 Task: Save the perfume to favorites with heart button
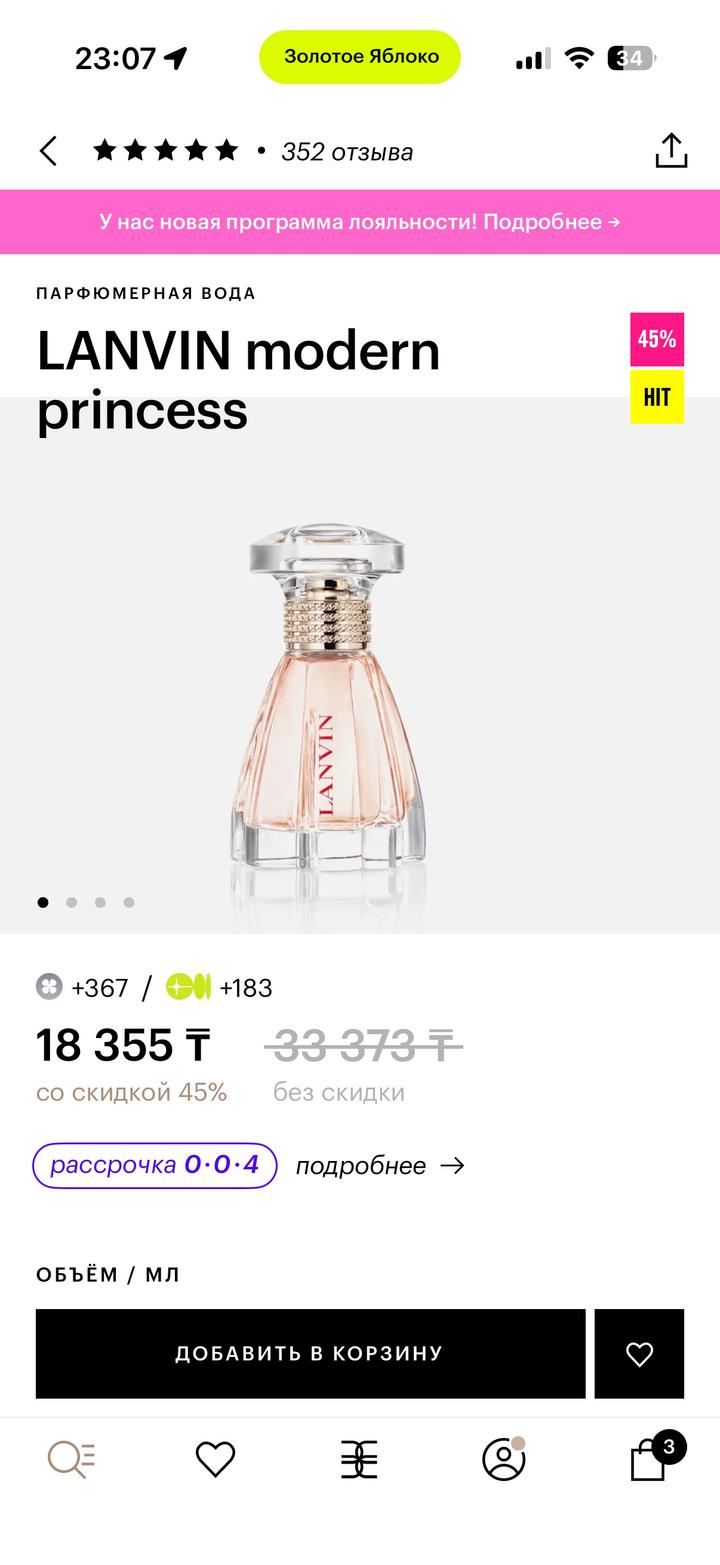tap(639, 1354)
